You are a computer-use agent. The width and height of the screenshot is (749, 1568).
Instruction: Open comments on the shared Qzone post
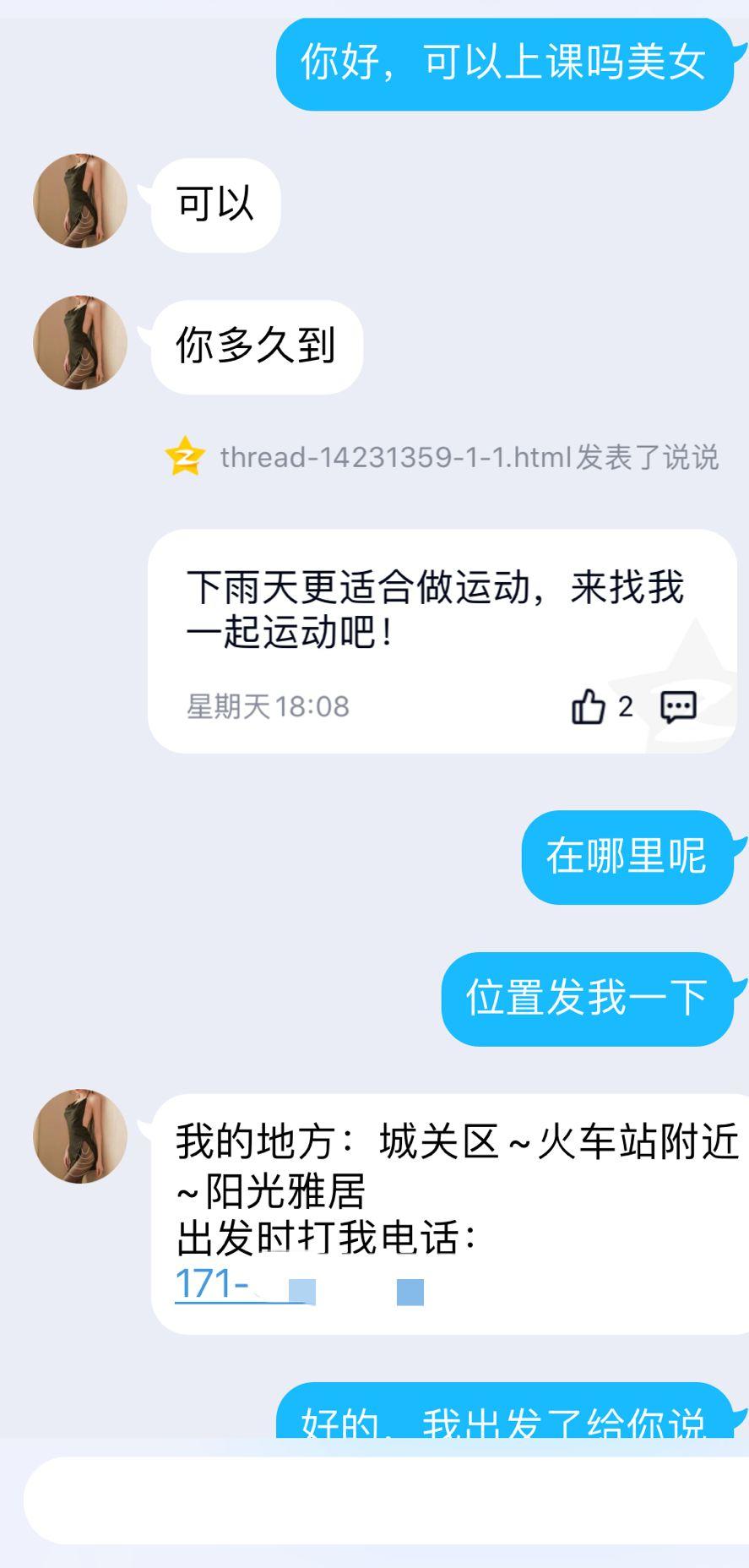point(678,706)
